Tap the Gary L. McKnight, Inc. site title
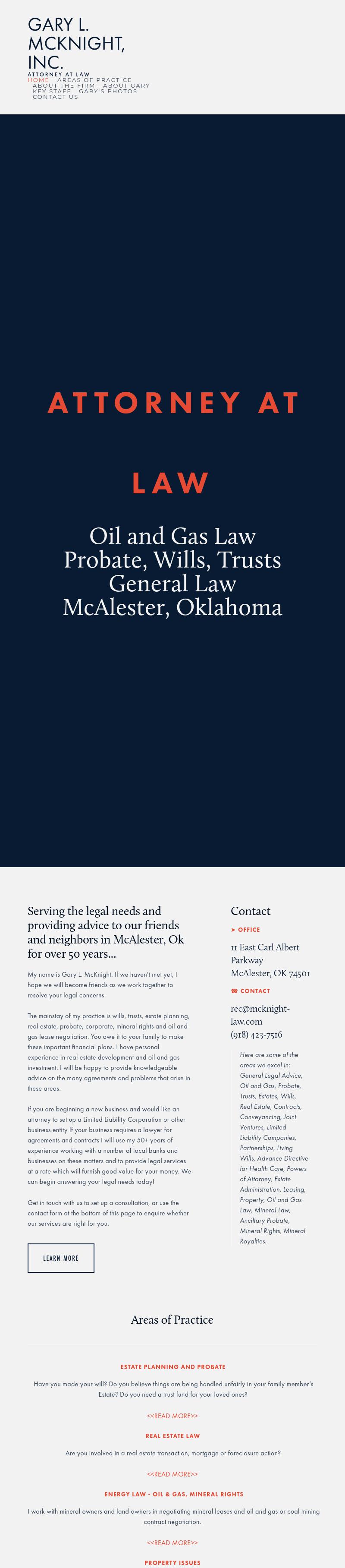 pos(76,43)
